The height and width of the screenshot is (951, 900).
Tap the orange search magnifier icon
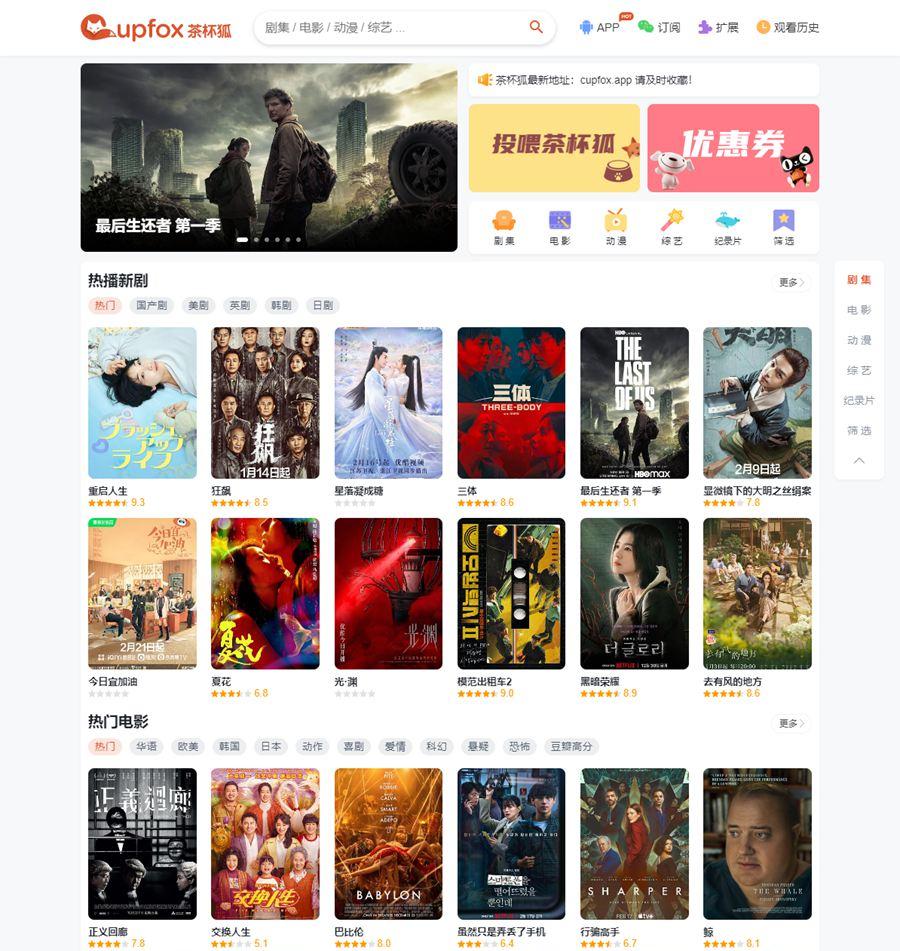(536, 27)
